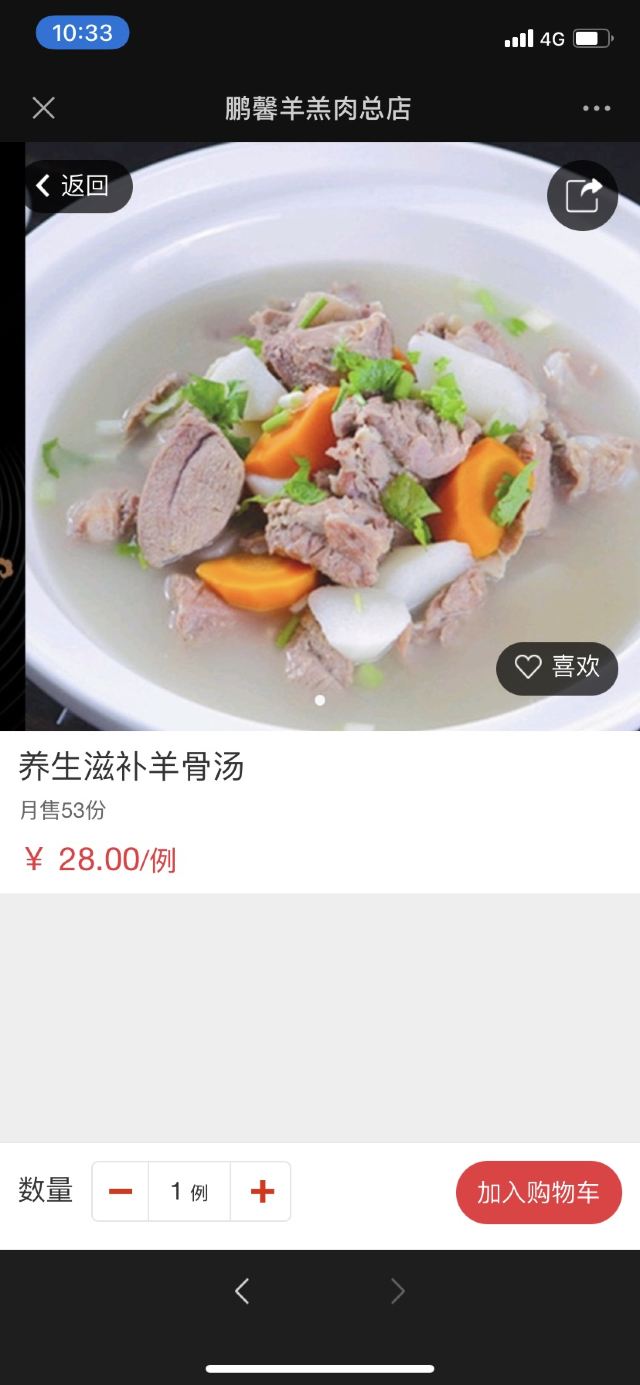Tap 返回 to go back
This screenshot has width=640, height=1385.
pyautogui.click(x=74, y=186)
